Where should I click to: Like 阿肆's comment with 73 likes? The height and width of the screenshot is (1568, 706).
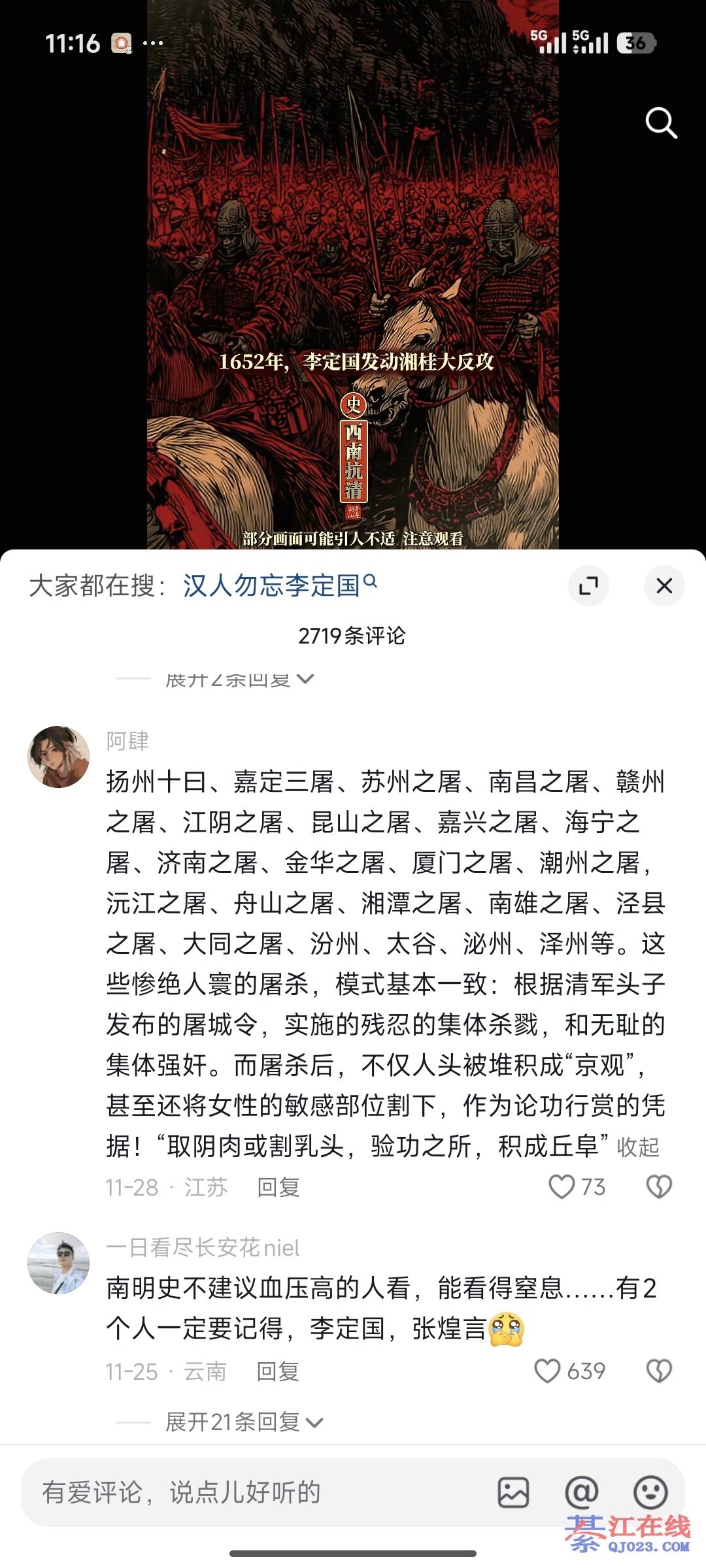(562, 1186)
